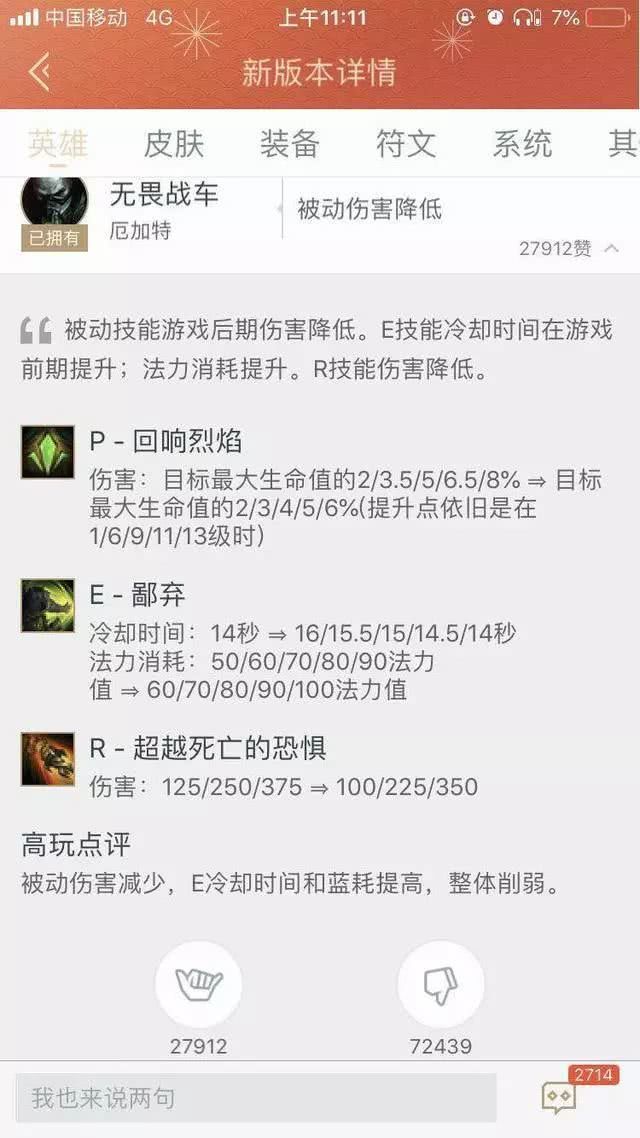This screenshot has height=1138, width=640.
Task: Select the 英雄 tab
Action: 57,143
